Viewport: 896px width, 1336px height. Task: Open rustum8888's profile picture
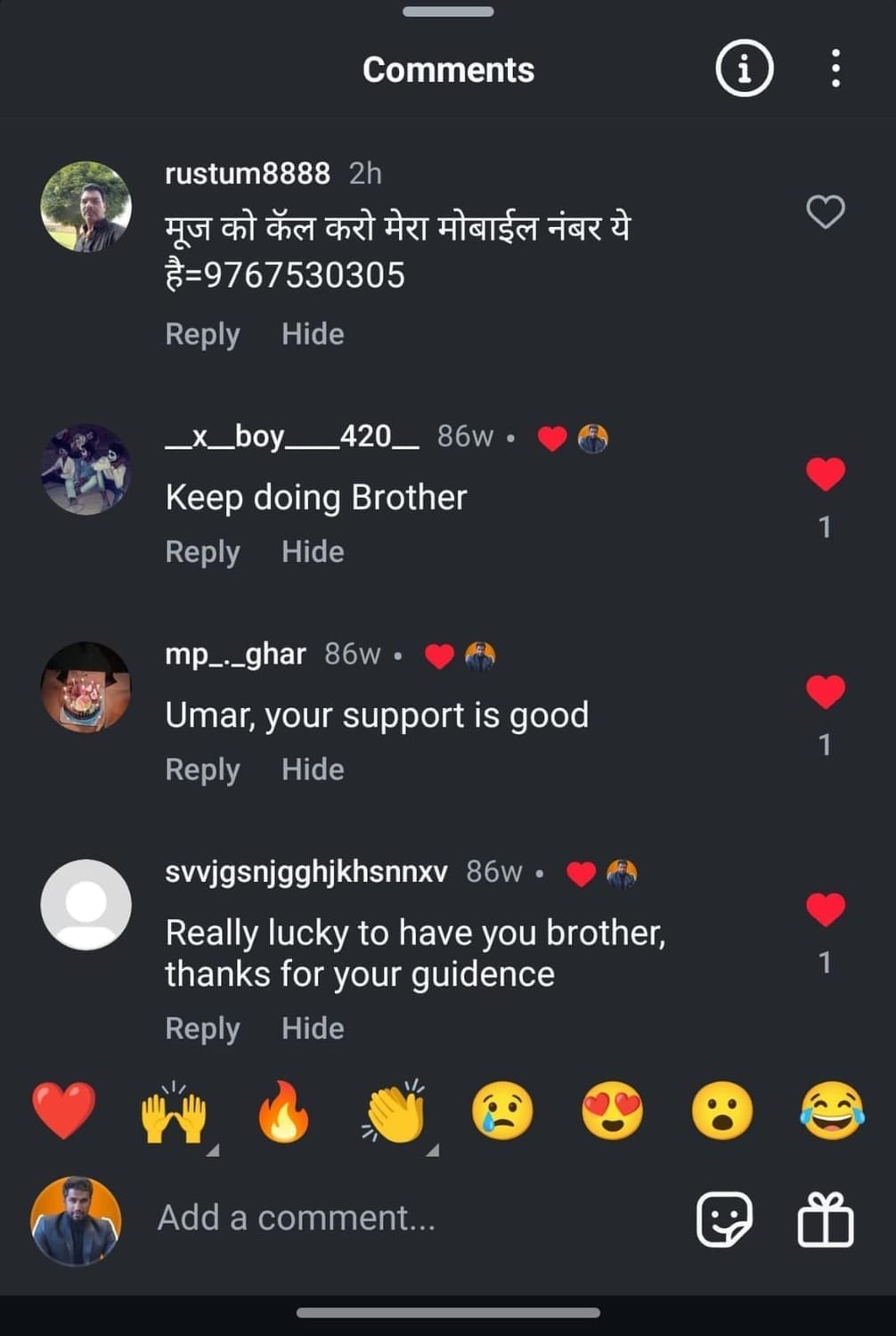(x=86, y=207)
